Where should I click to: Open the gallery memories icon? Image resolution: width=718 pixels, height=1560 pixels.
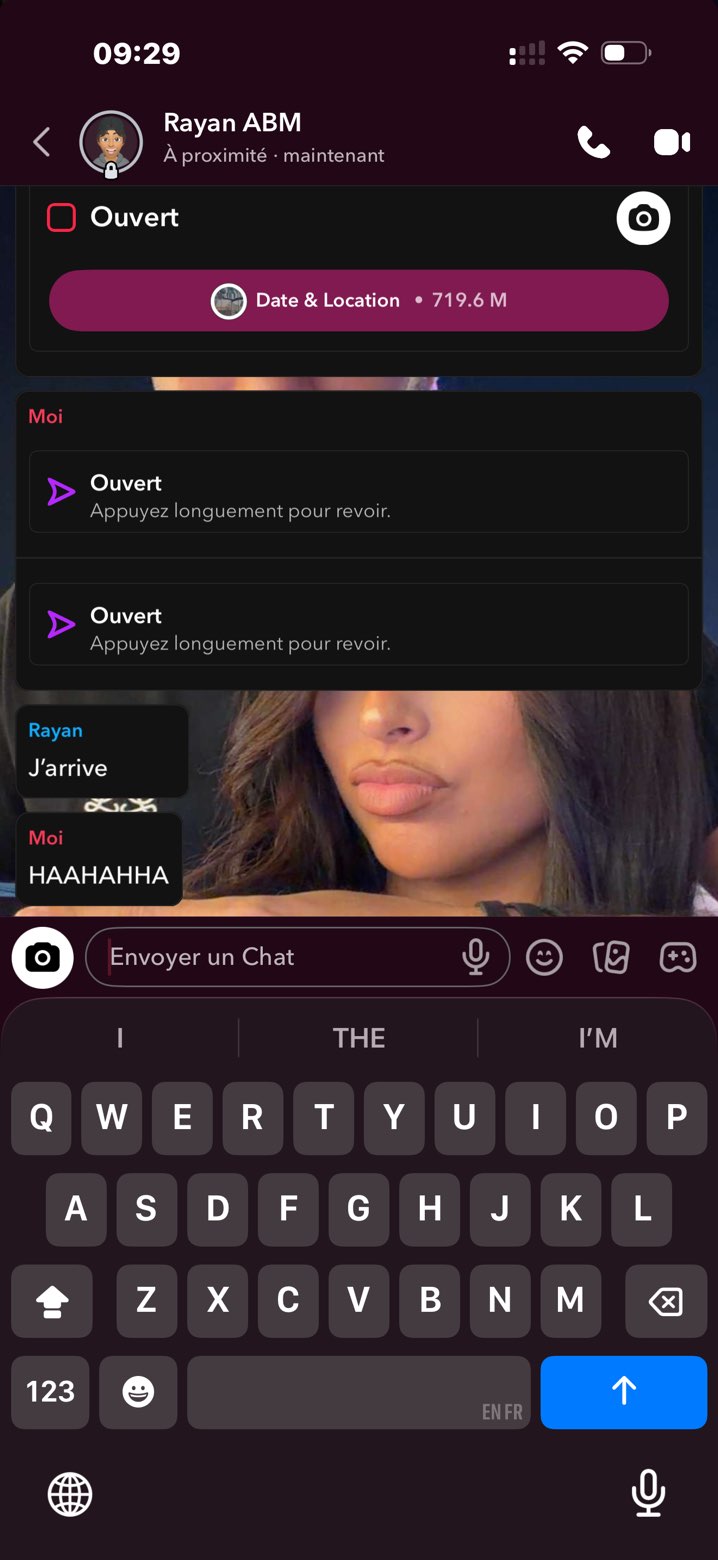(x=611, y=958)
